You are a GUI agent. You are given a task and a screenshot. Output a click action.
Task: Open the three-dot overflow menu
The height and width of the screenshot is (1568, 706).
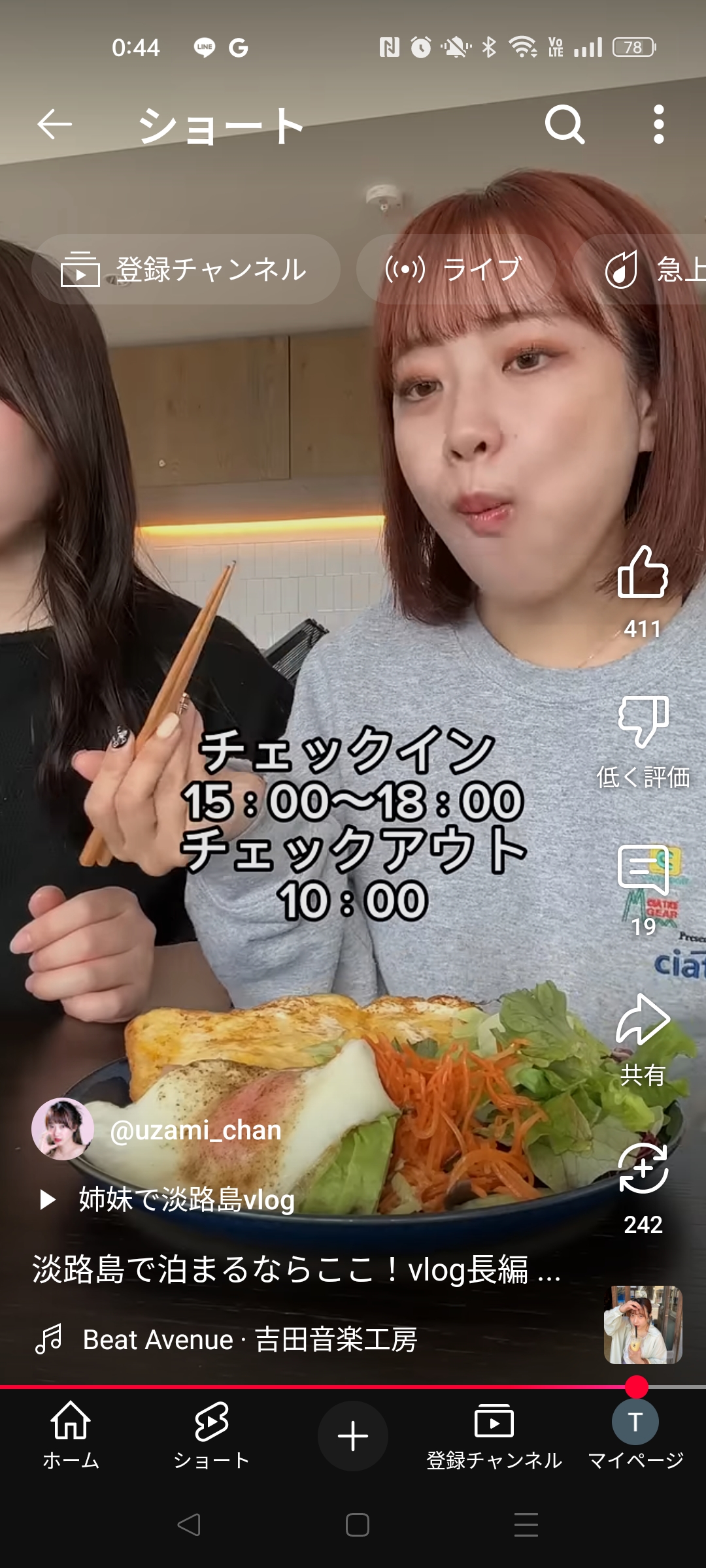(658, 124)
